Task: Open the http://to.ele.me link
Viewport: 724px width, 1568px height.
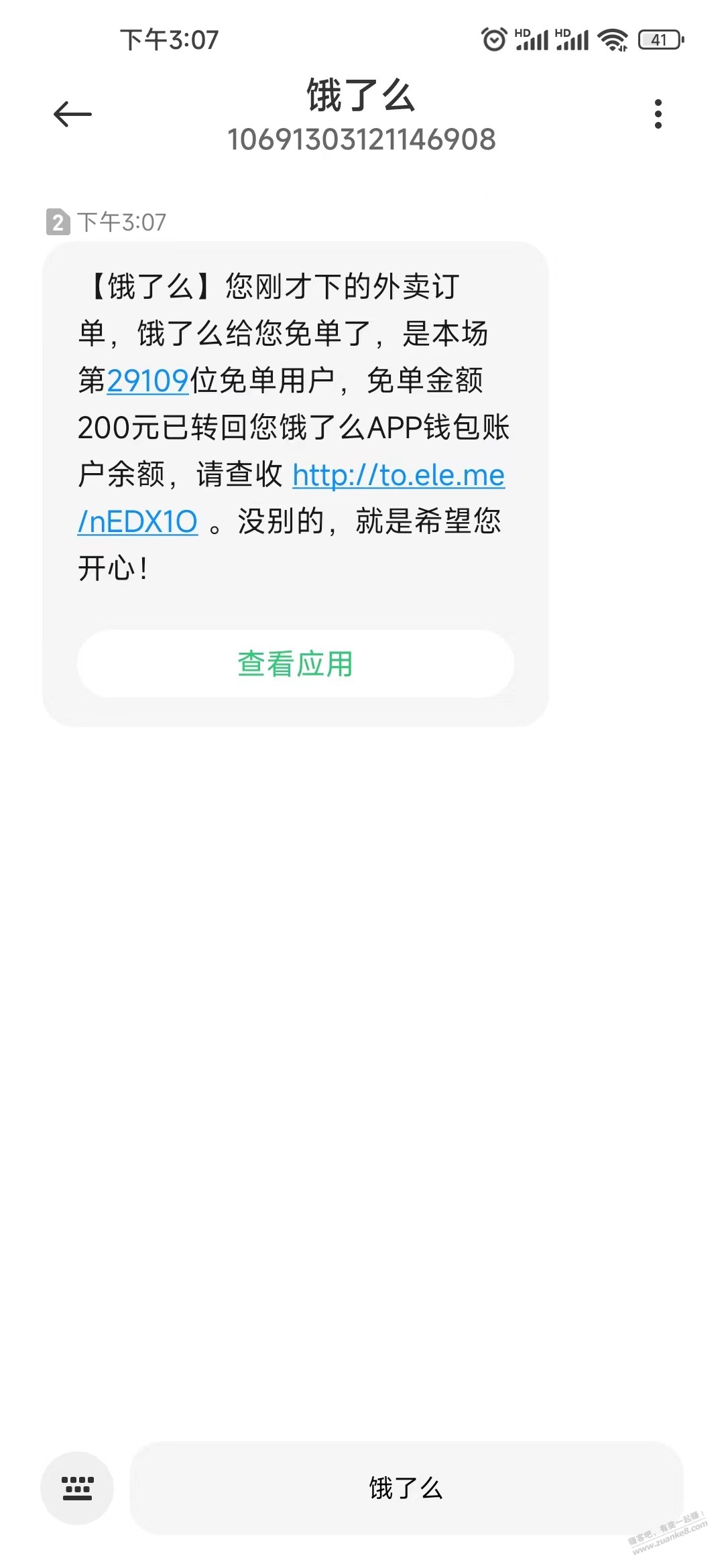Action: tap(398, 475)
